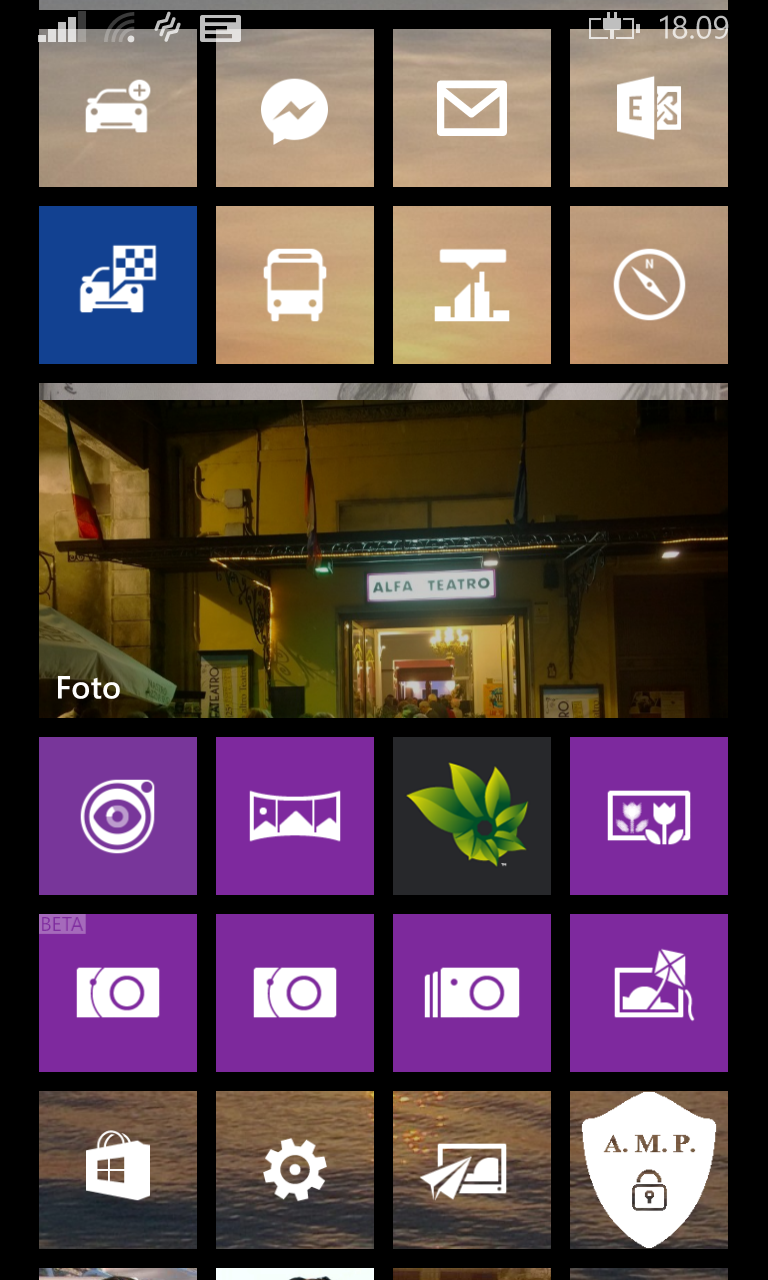The width and height of the screenshot is (768, 1280).
Task: Open the city skyline maps tile
Action: (x=472, y=285)
